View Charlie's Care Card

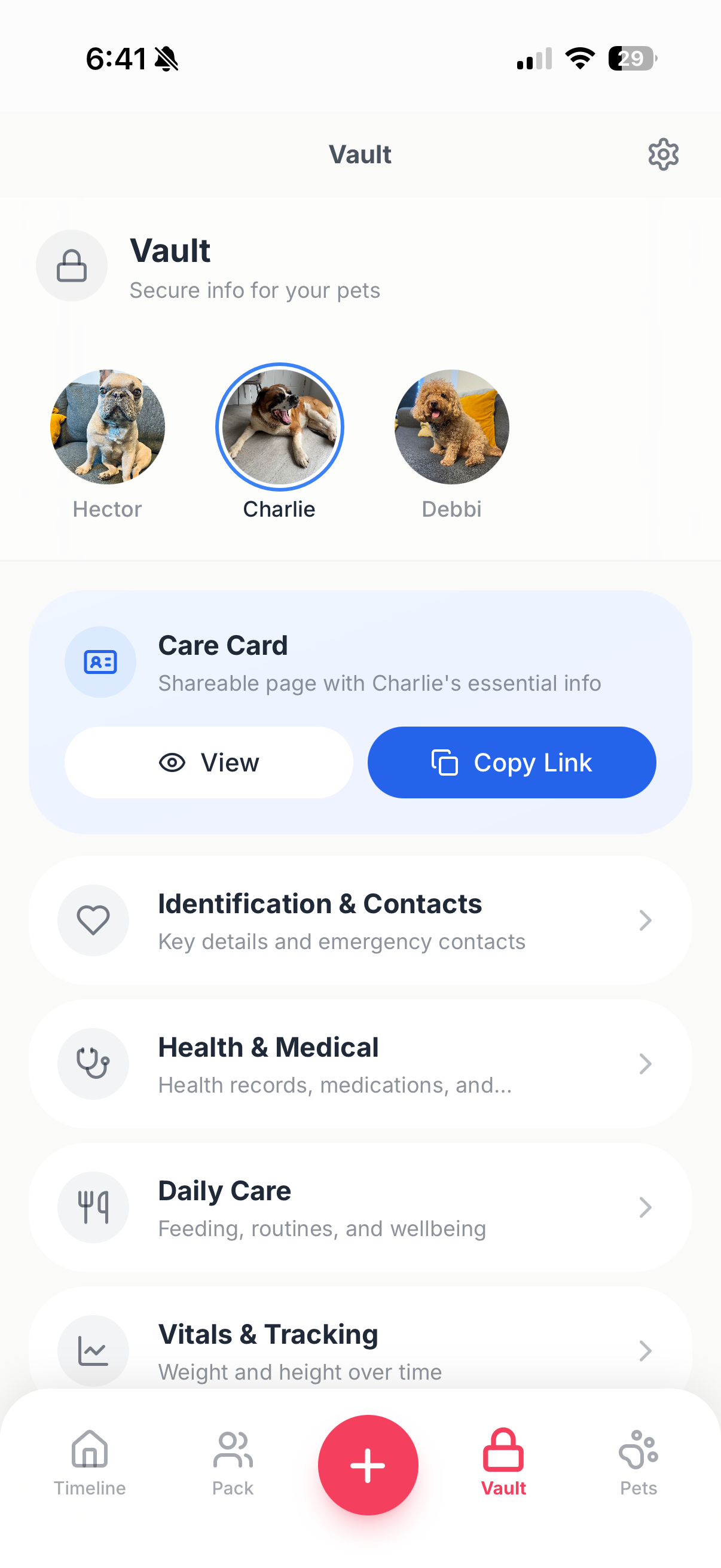[209, 762]
